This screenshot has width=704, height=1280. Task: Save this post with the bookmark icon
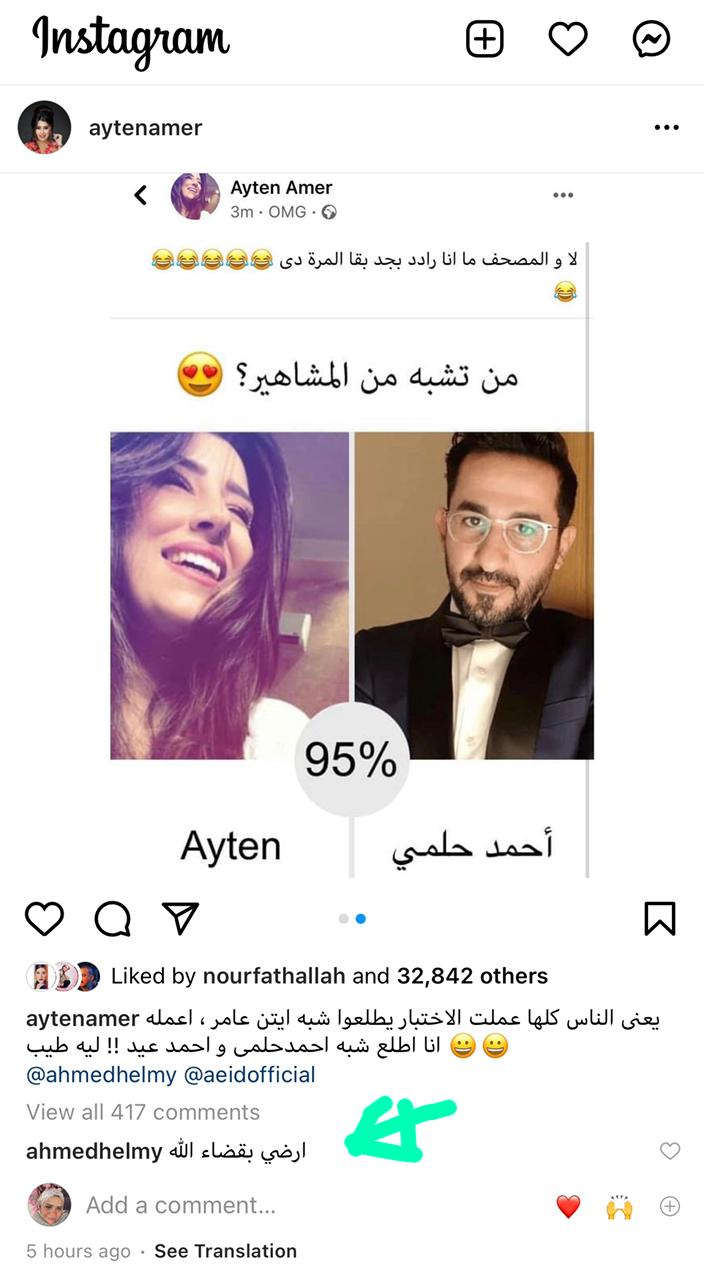coord(660,918)
